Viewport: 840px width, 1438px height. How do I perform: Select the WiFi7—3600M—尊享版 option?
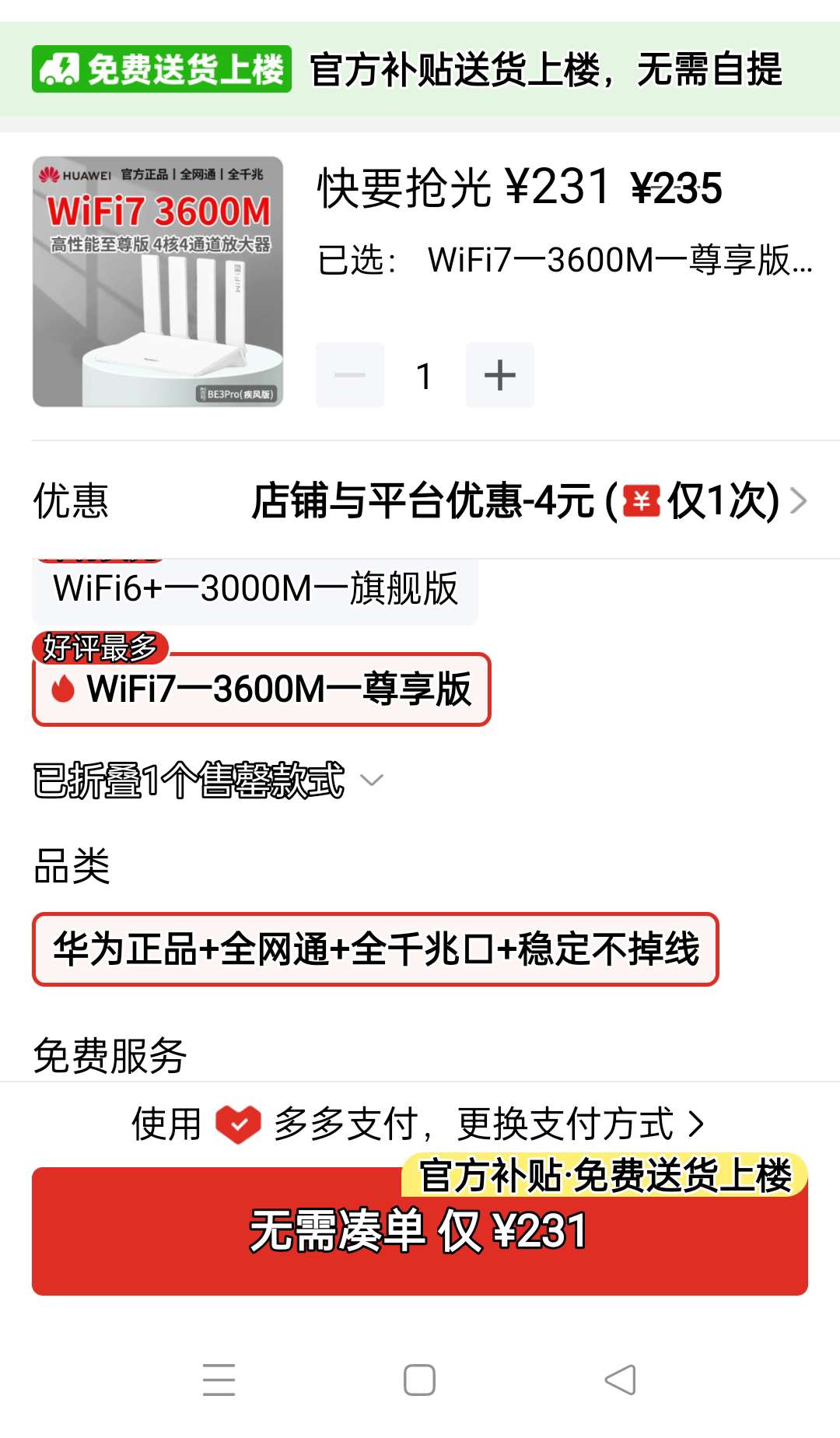pos(262,689)
